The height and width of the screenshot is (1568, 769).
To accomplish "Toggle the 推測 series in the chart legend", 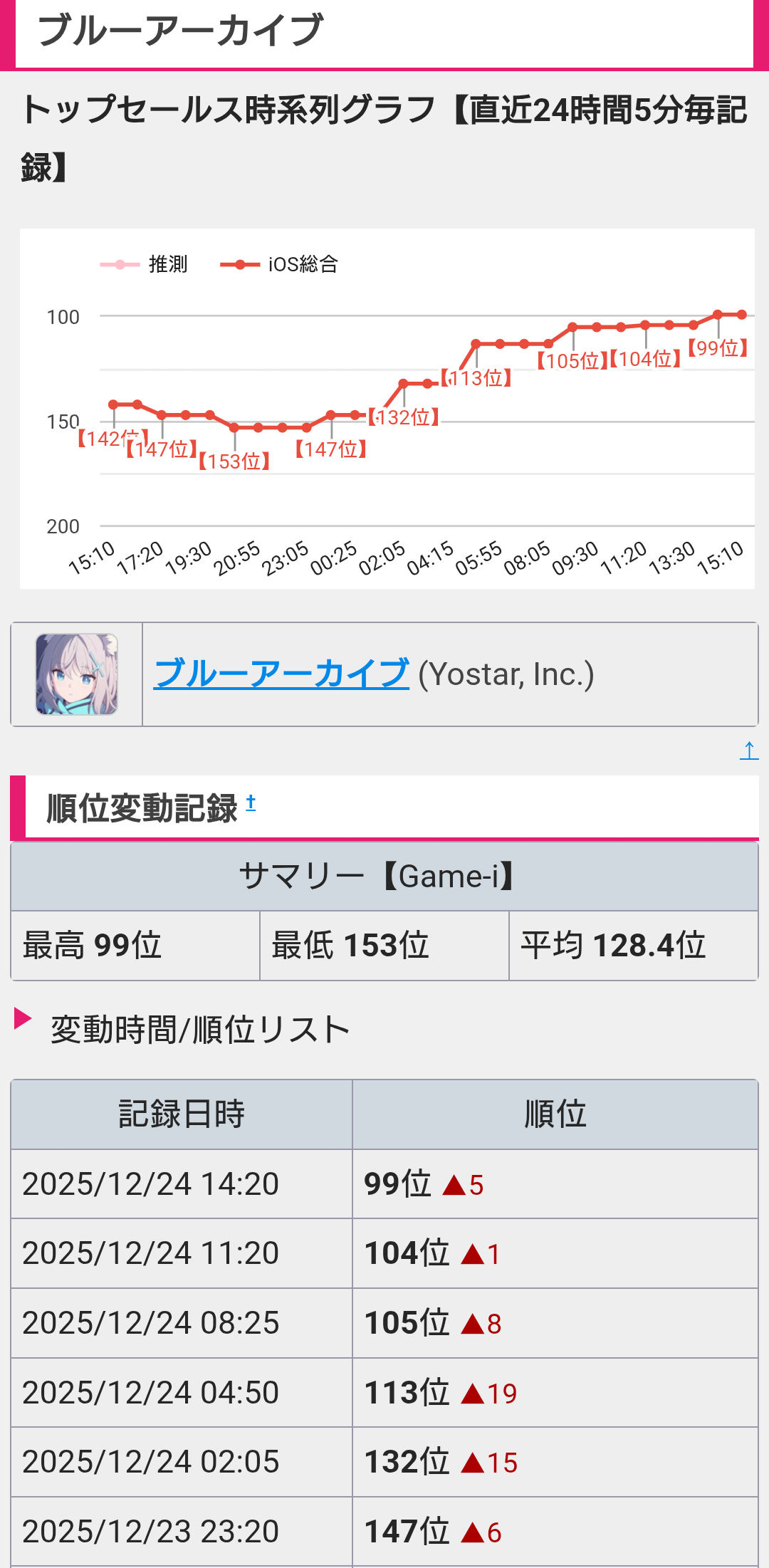I will (145, 264).
